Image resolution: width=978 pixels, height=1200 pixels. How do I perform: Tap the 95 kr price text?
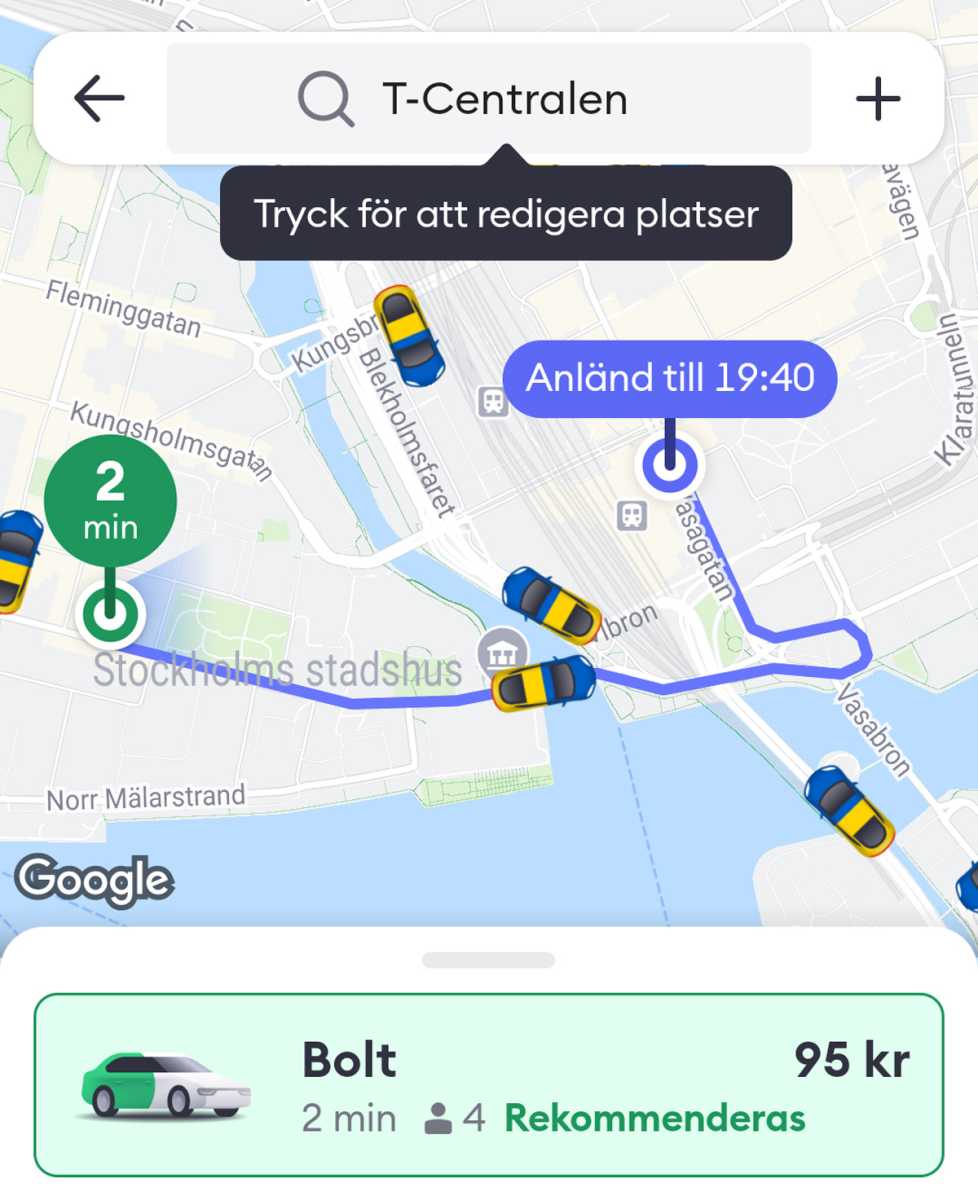[x=852, y=1060]
